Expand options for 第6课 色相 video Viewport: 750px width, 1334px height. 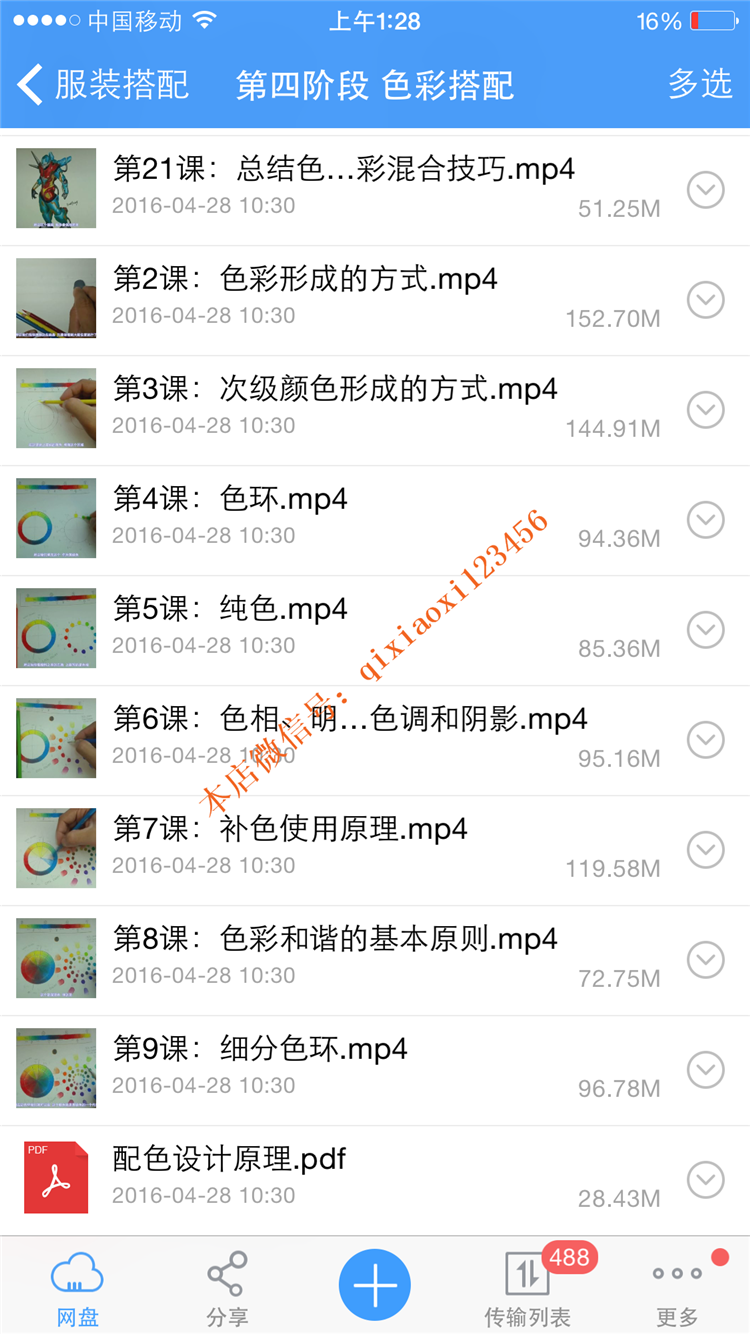pyautogui.click(x=706, y=739)
